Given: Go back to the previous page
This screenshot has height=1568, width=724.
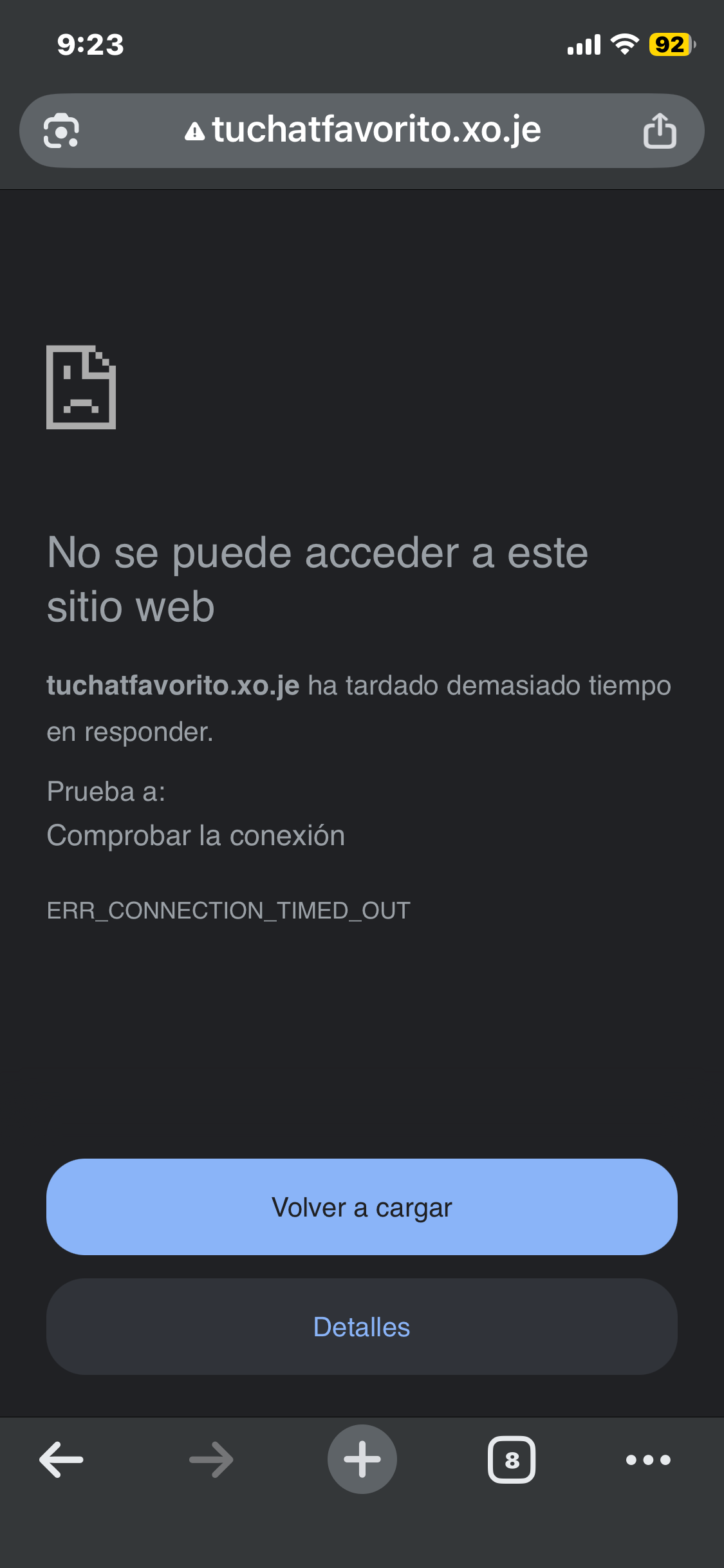Looking at the screenshot, I should (62, 1459).
